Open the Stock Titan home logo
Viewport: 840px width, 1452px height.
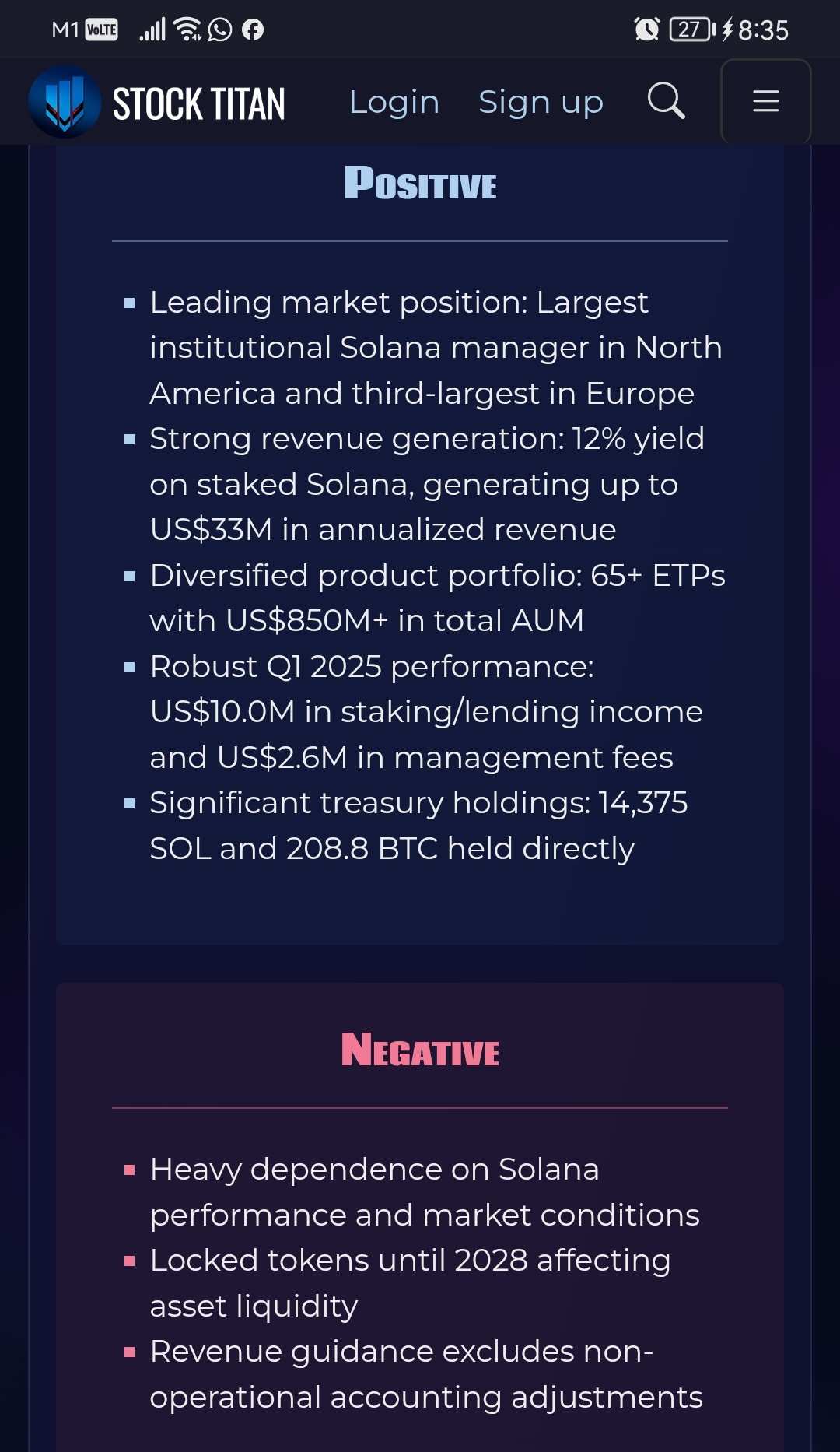156,102
